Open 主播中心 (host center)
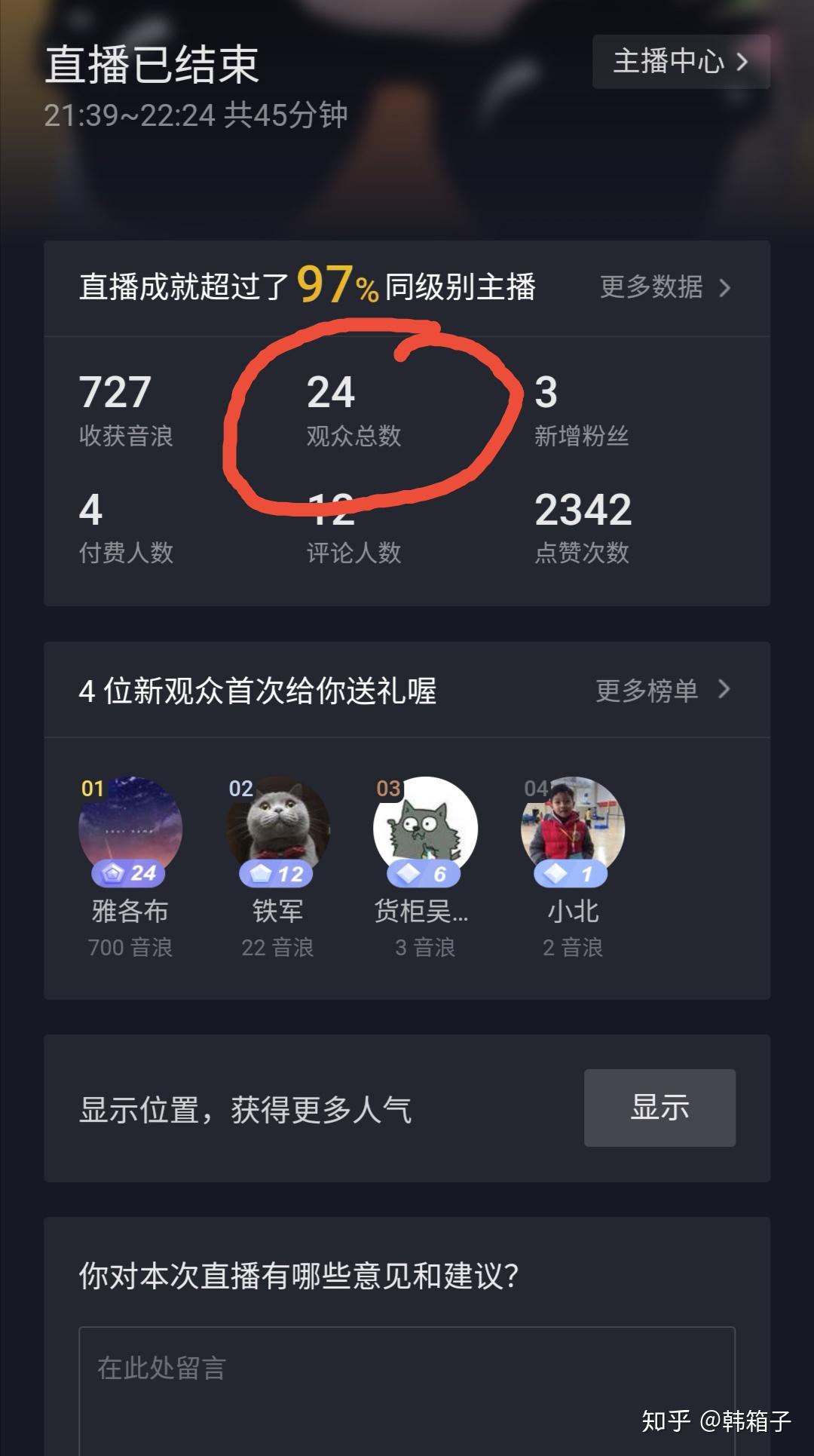The image size is (814, 1456). [681, 62]
